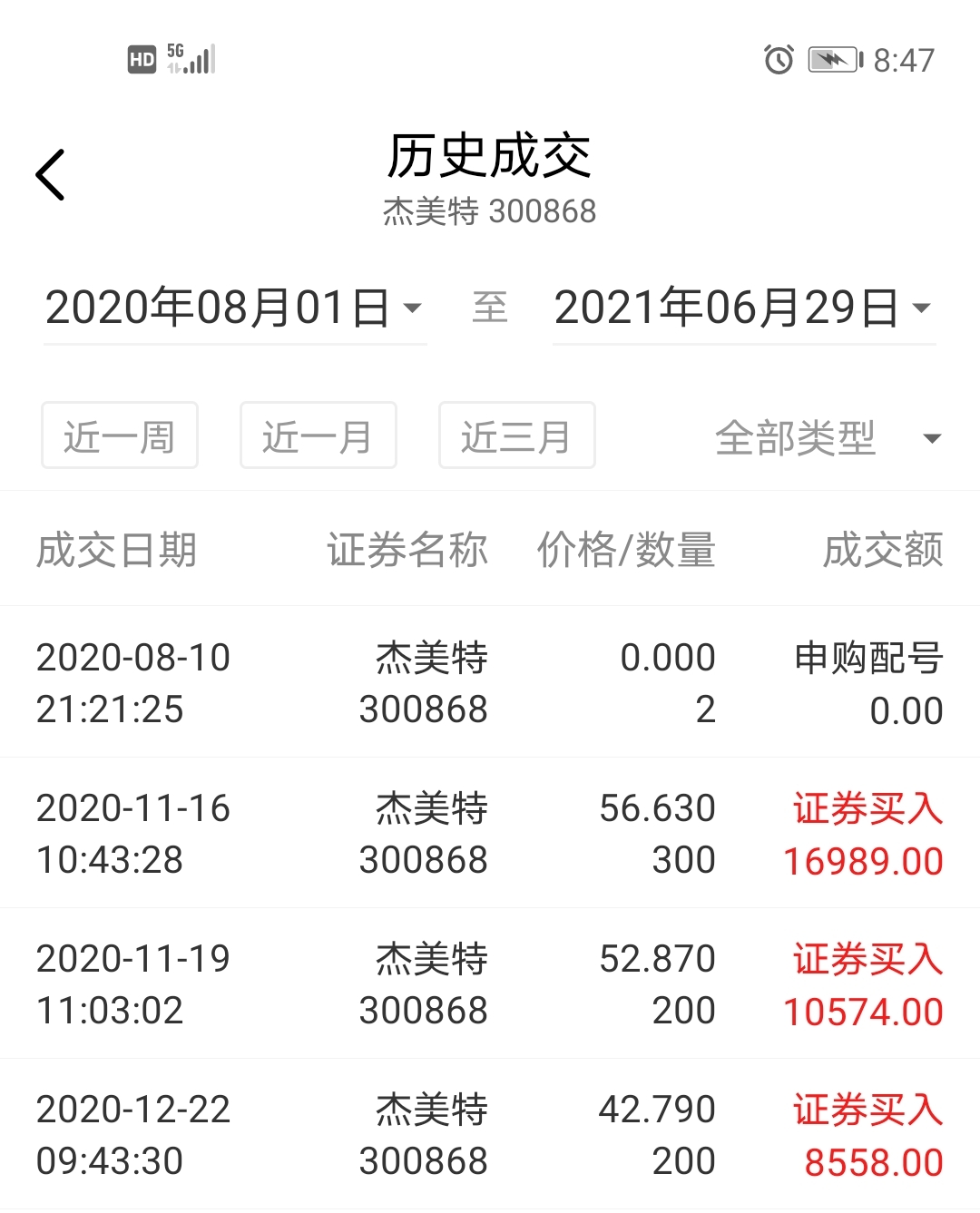Apply the 近三月 date range filter
The image size is (980, 1213).
pyautogui.click(x=516, y=436)
